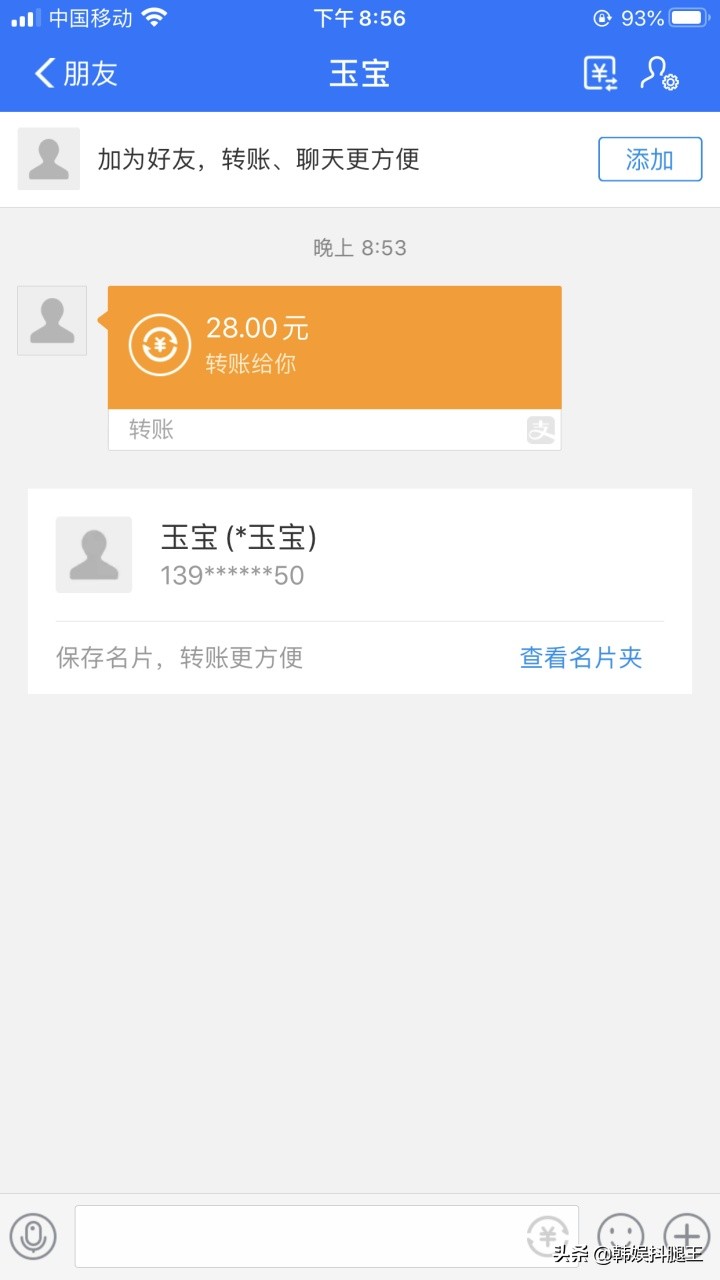Tap the Wi-Fi icon in the status bar

click(x=149, y=16)
